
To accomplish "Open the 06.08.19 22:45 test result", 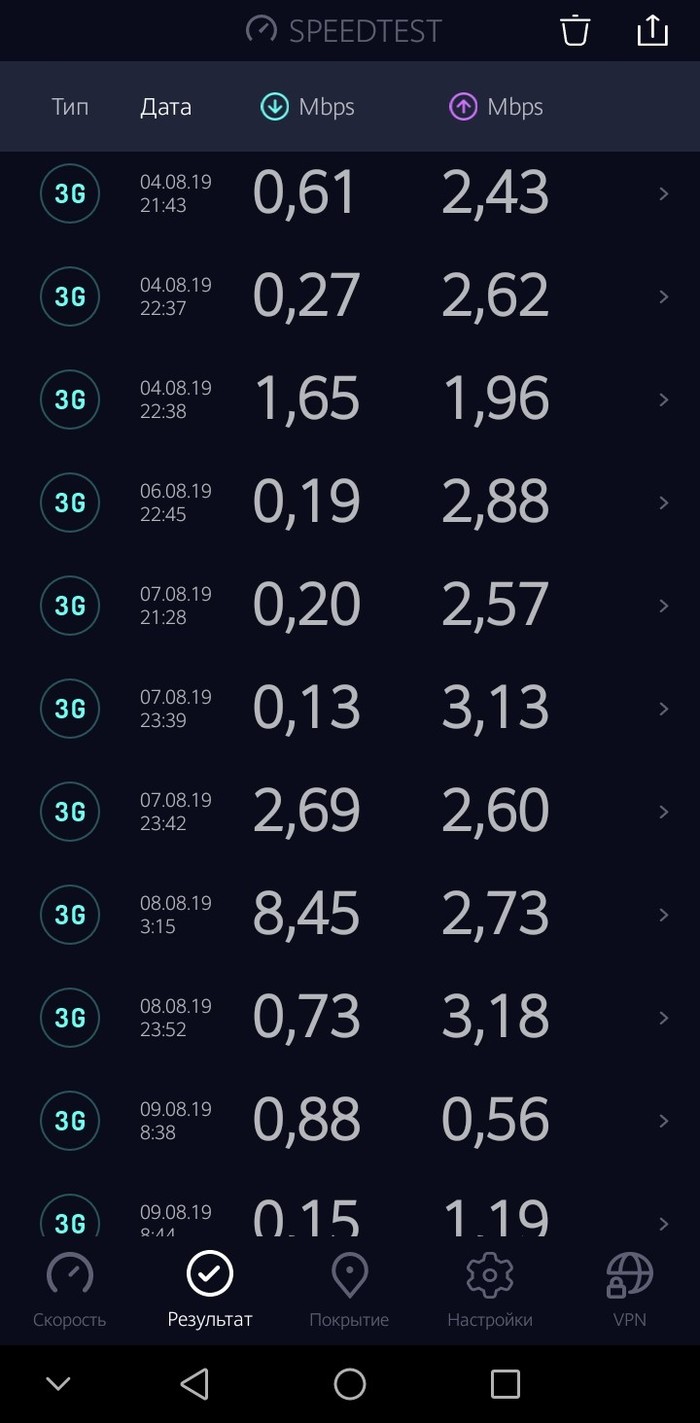I will [350, 503].
